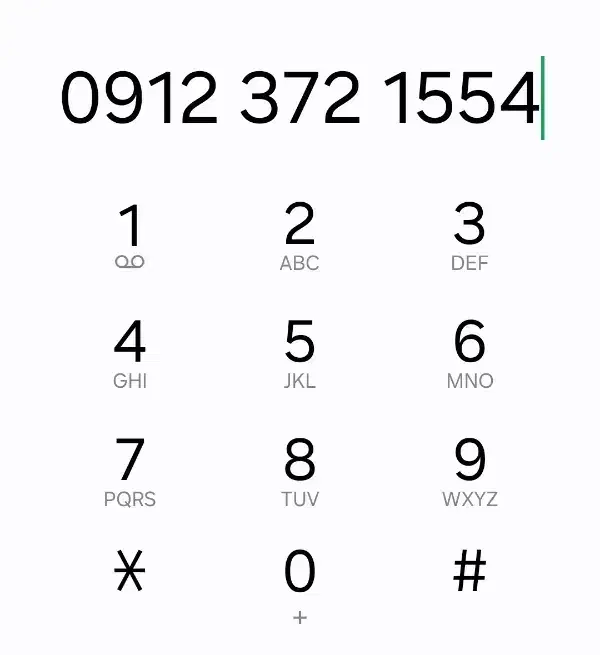Tap the 4 GHI key
Screen dimensions: 600x655
pyautogui.click(x=130, y=353)
